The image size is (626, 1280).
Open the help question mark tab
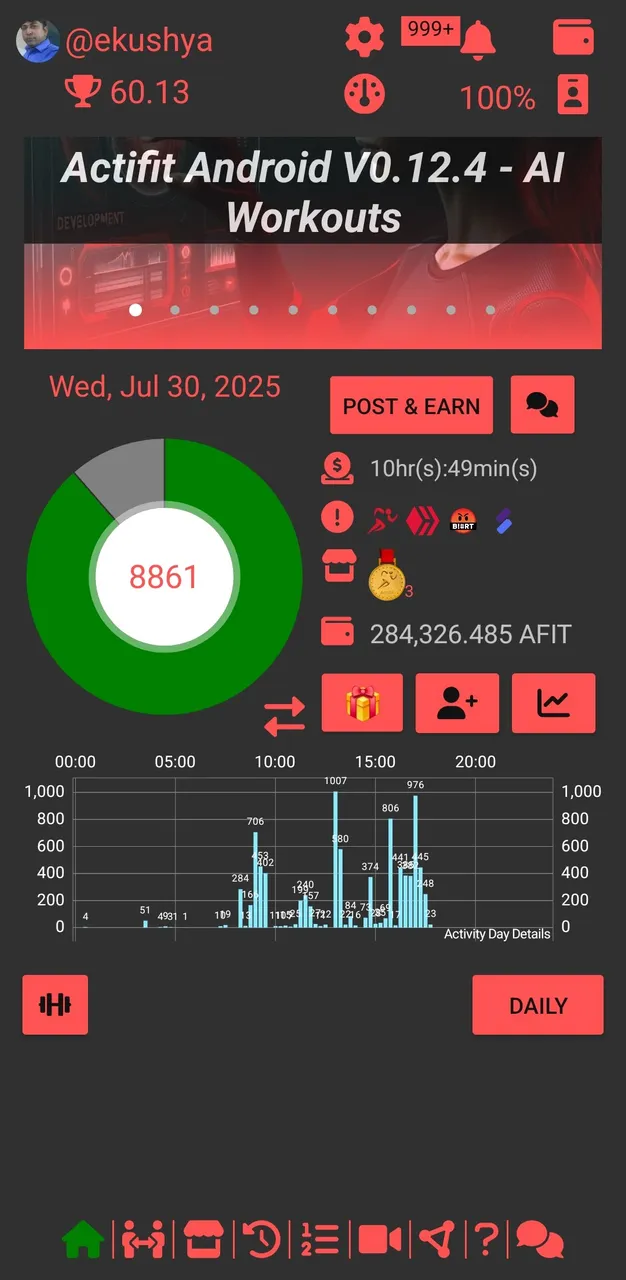point(485,1240)
